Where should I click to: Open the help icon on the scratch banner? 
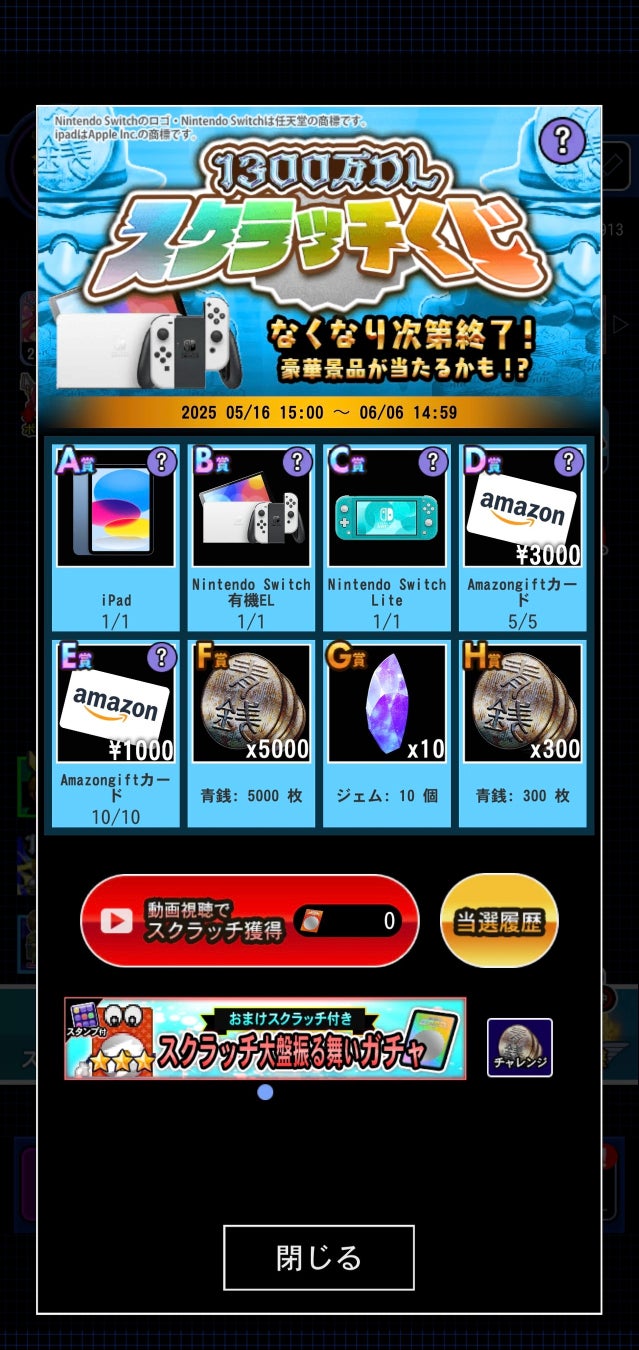pos(562,141)
